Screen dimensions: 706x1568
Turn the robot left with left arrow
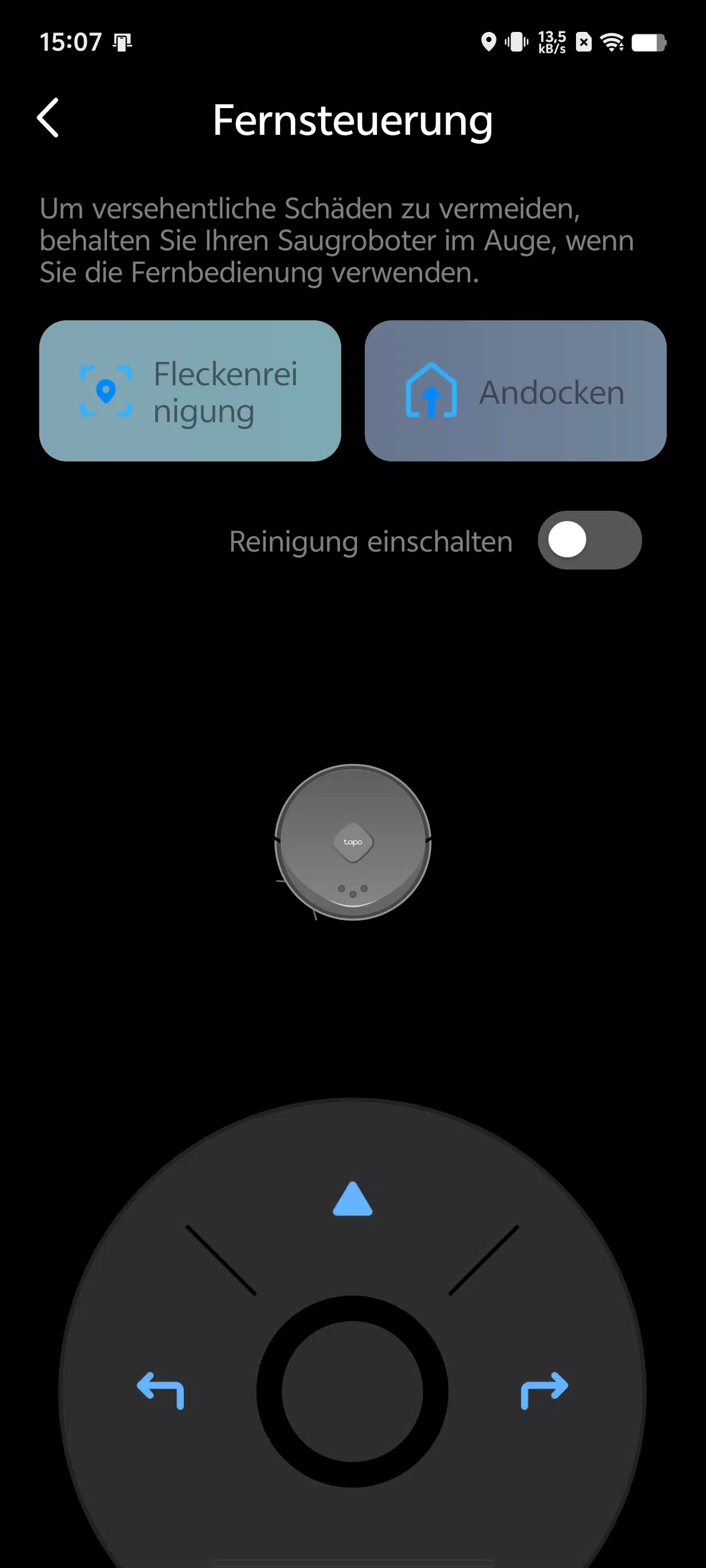pyautogui.click(x=160, y=1390)
